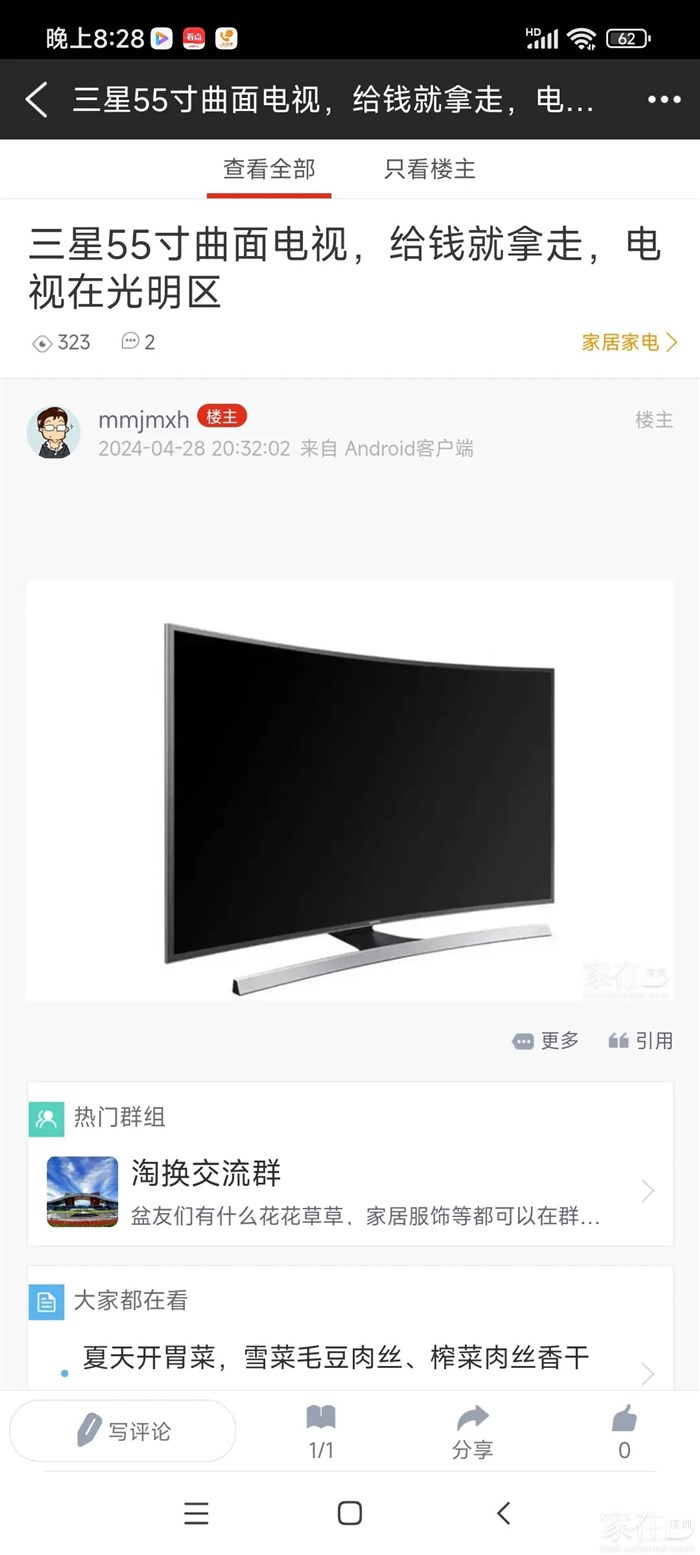Write a comment with 写评论
This screenshot has width=700, height=1555.
point(123,1431)
